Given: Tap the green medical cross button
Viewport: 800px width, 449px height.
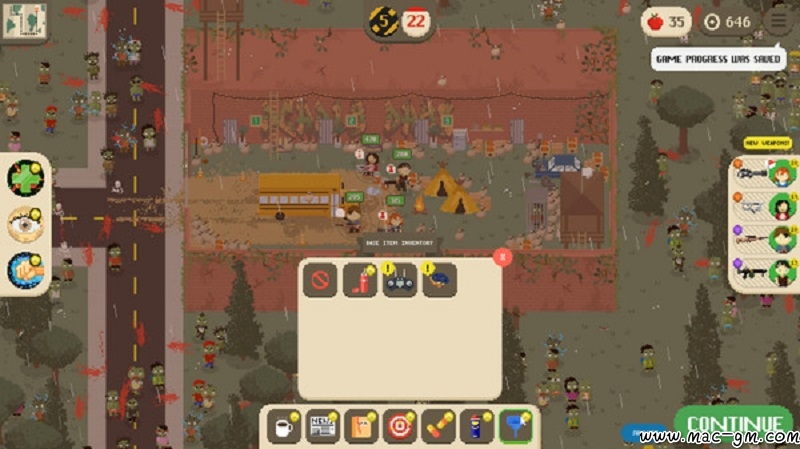Looking at the screenshot, I should point(27,180).
